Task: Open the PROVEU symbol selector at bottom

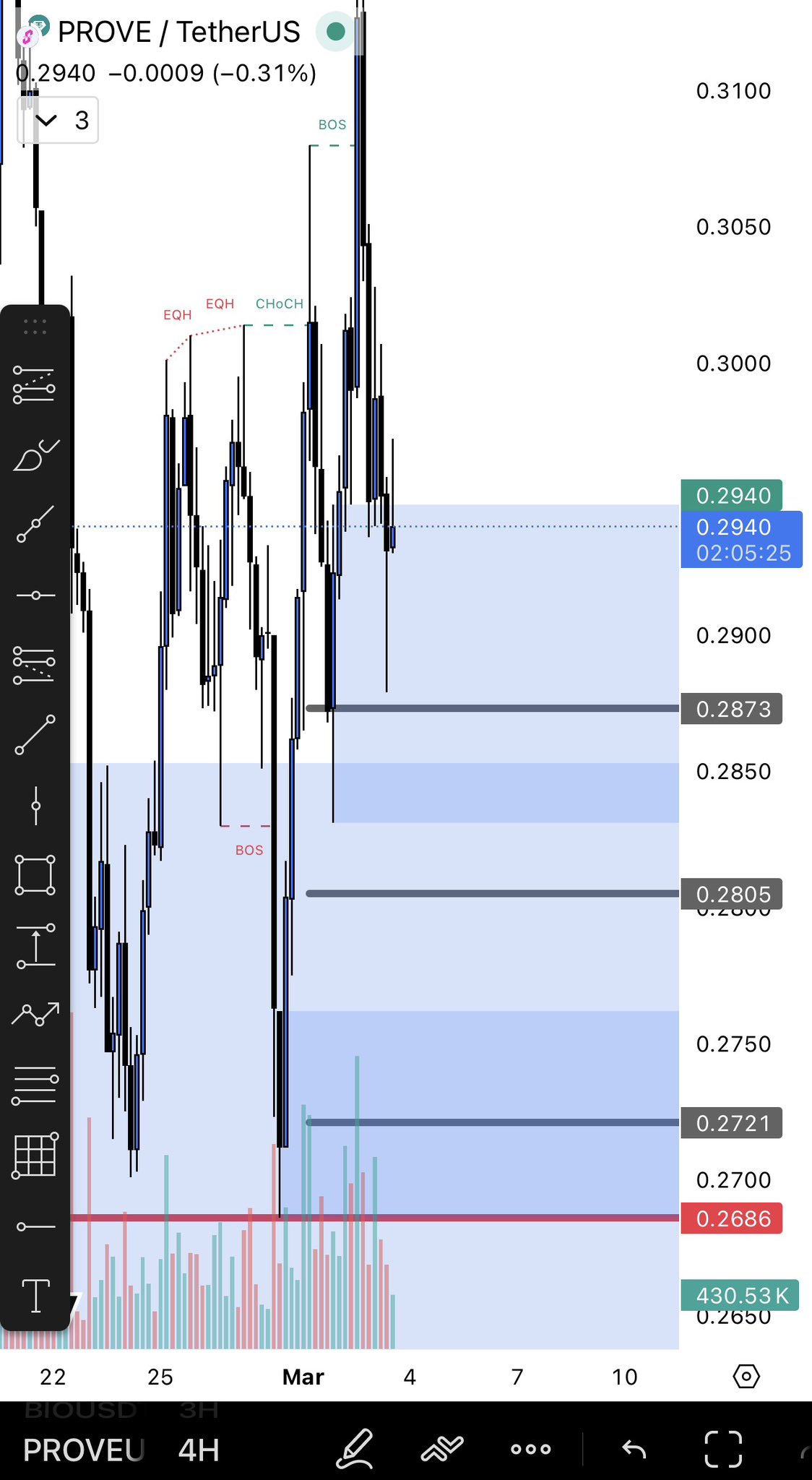Action: point(84,1450)
